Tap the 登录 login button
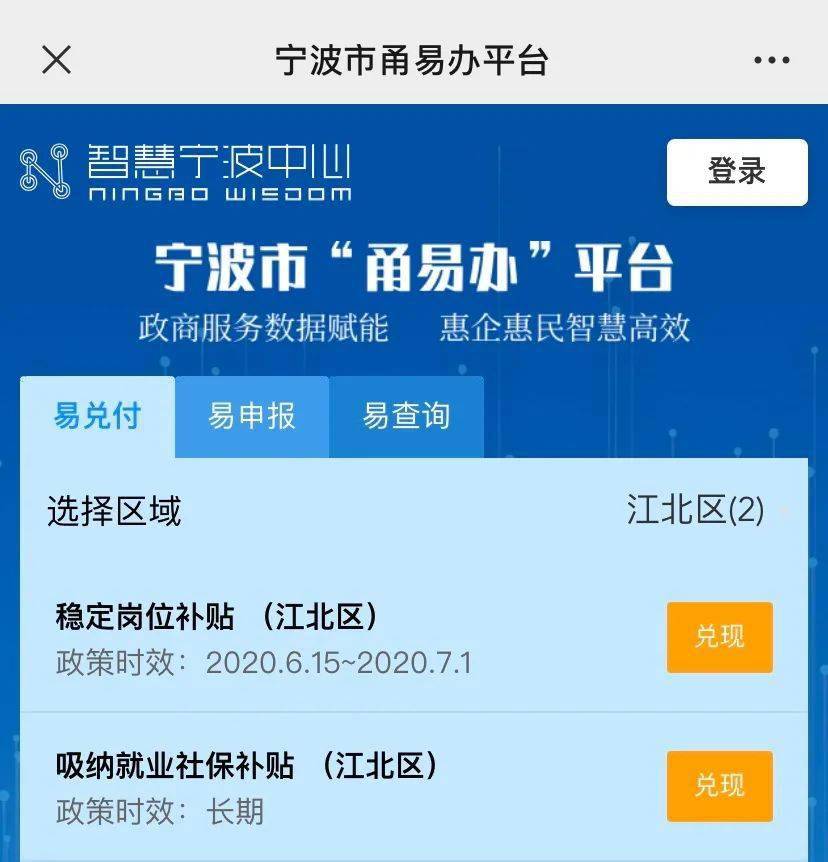The image size is (828, 862). (x=737, y=171)
